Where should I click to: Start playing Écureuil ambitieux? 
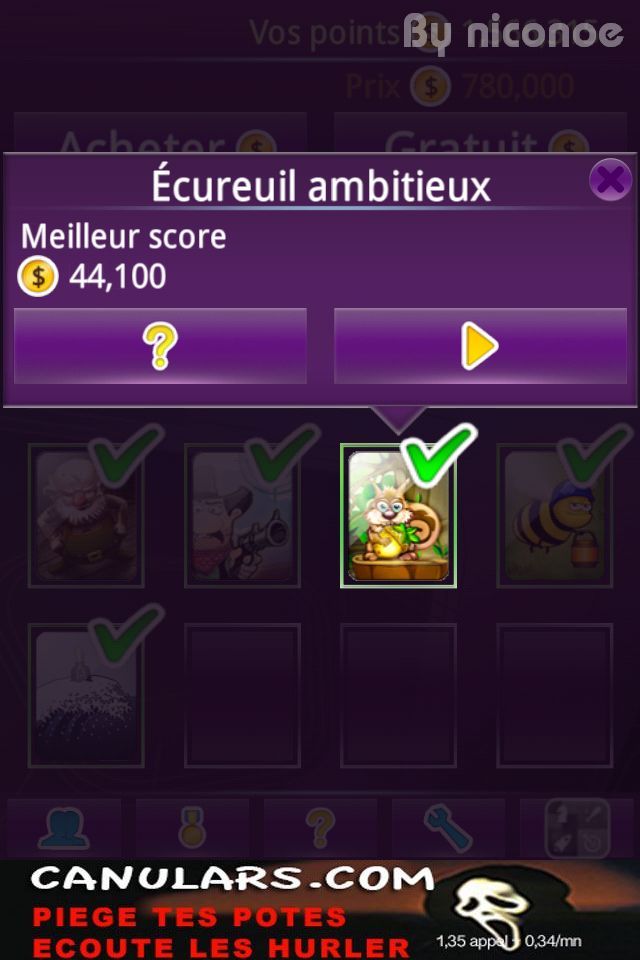480,346
